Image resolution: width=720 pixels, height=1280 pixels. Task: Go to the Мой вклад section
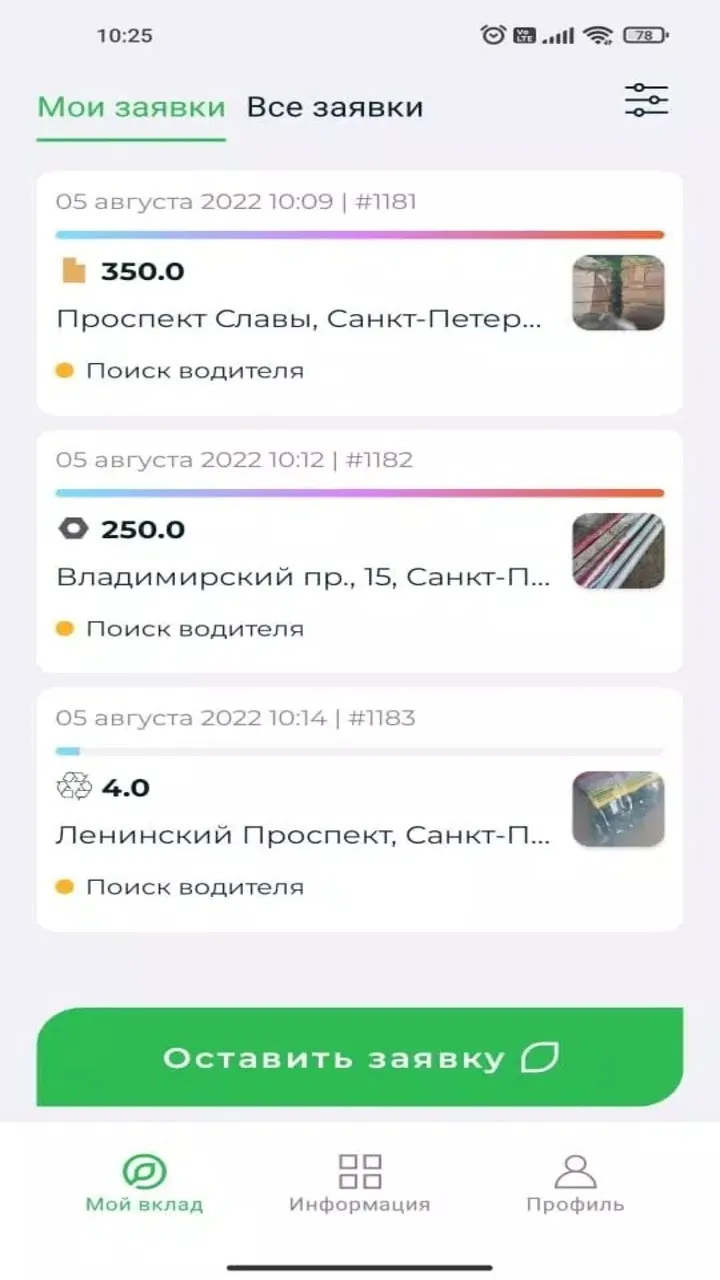pyautogui.click(x=144, y=1183)
